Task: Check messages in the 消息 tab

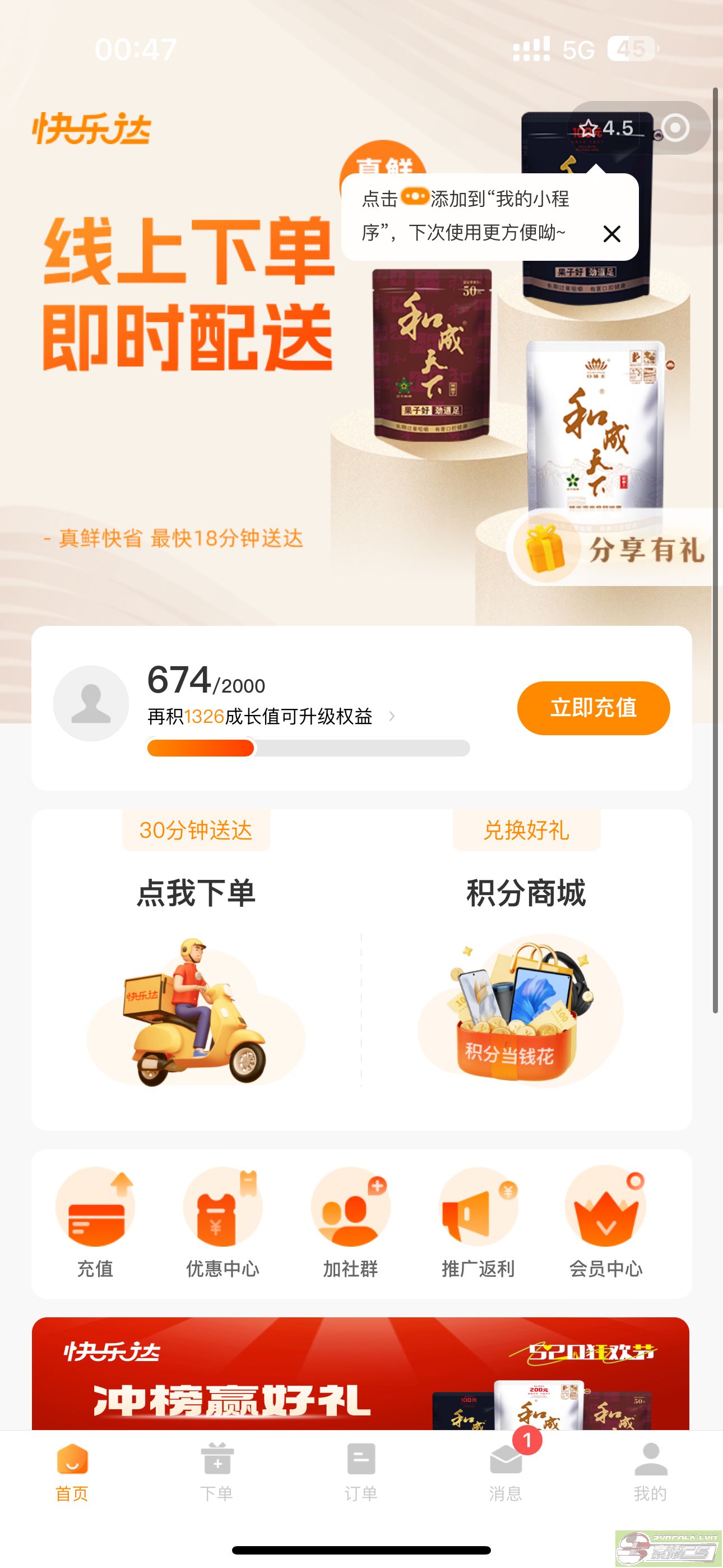Action: click(x=506, y=1472)
